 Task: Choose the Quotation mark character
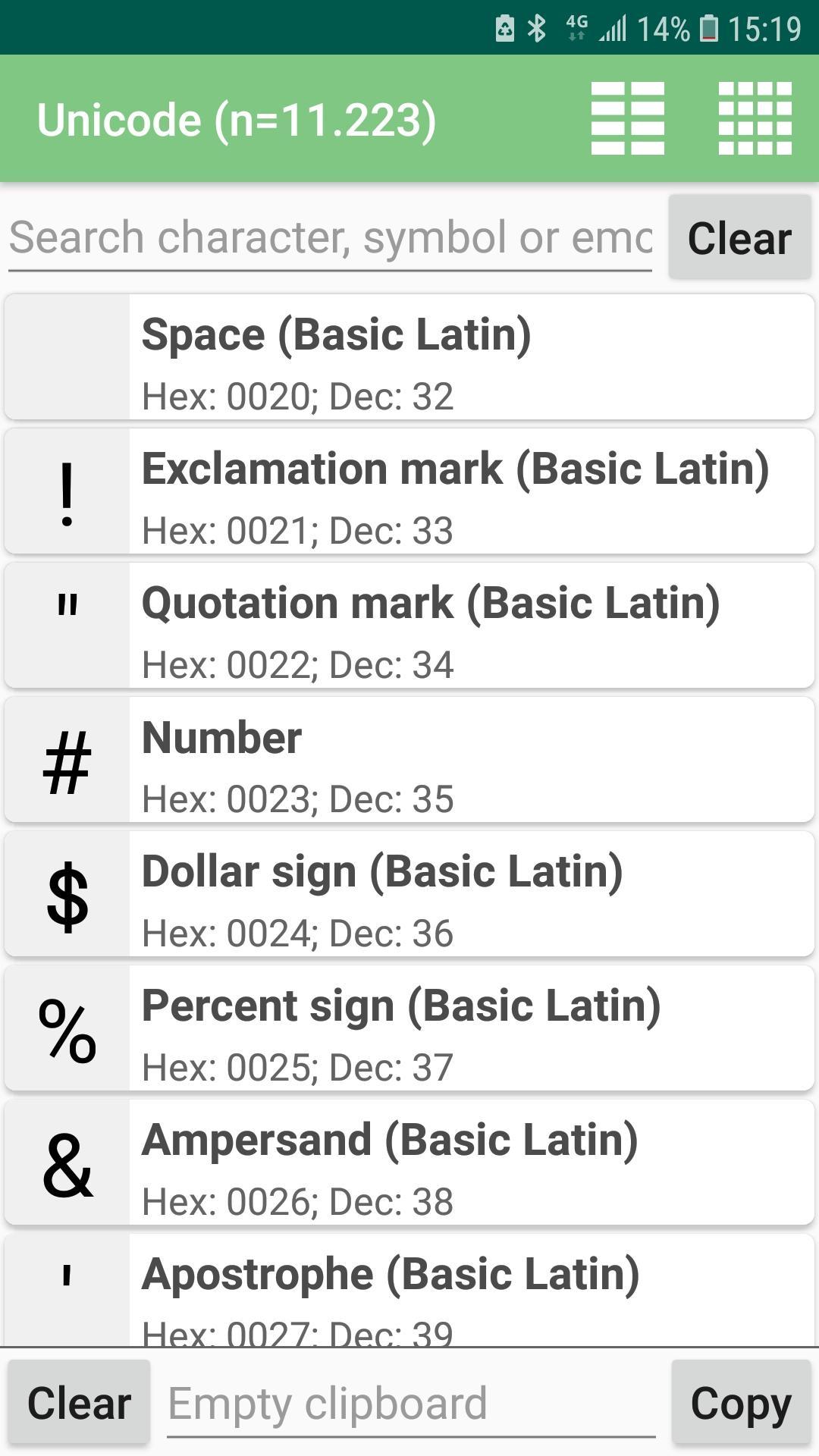409,626
